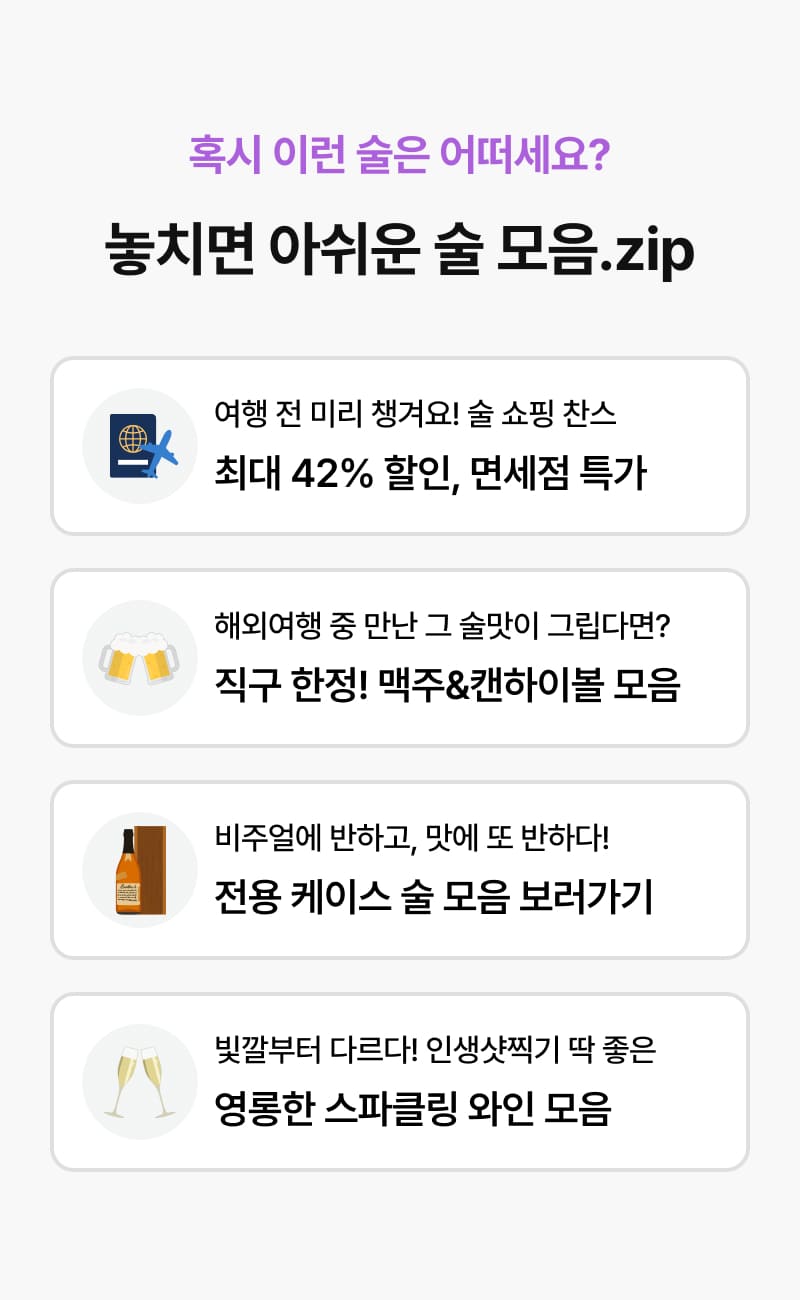The image size is (800, 1300).
Task: Click the passport and airplane duty-free icon
Action: [x=139, y=445]
